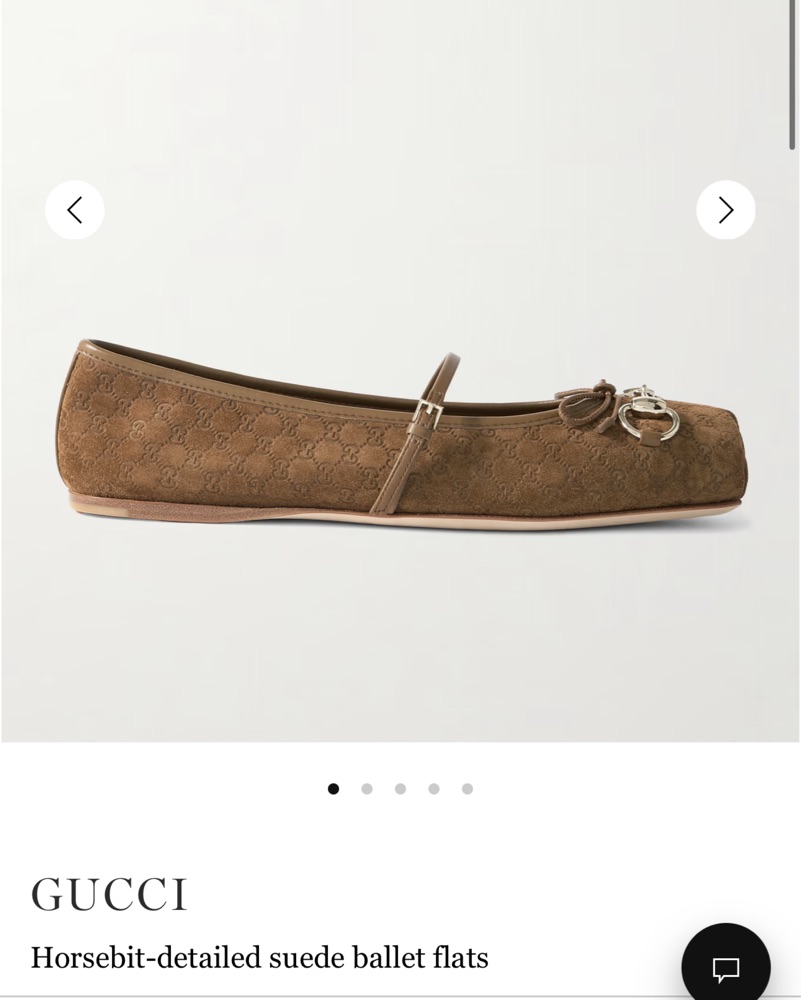Advance to the next product image
Viewport: 801px width, 1000px height.
coord(725,210)
